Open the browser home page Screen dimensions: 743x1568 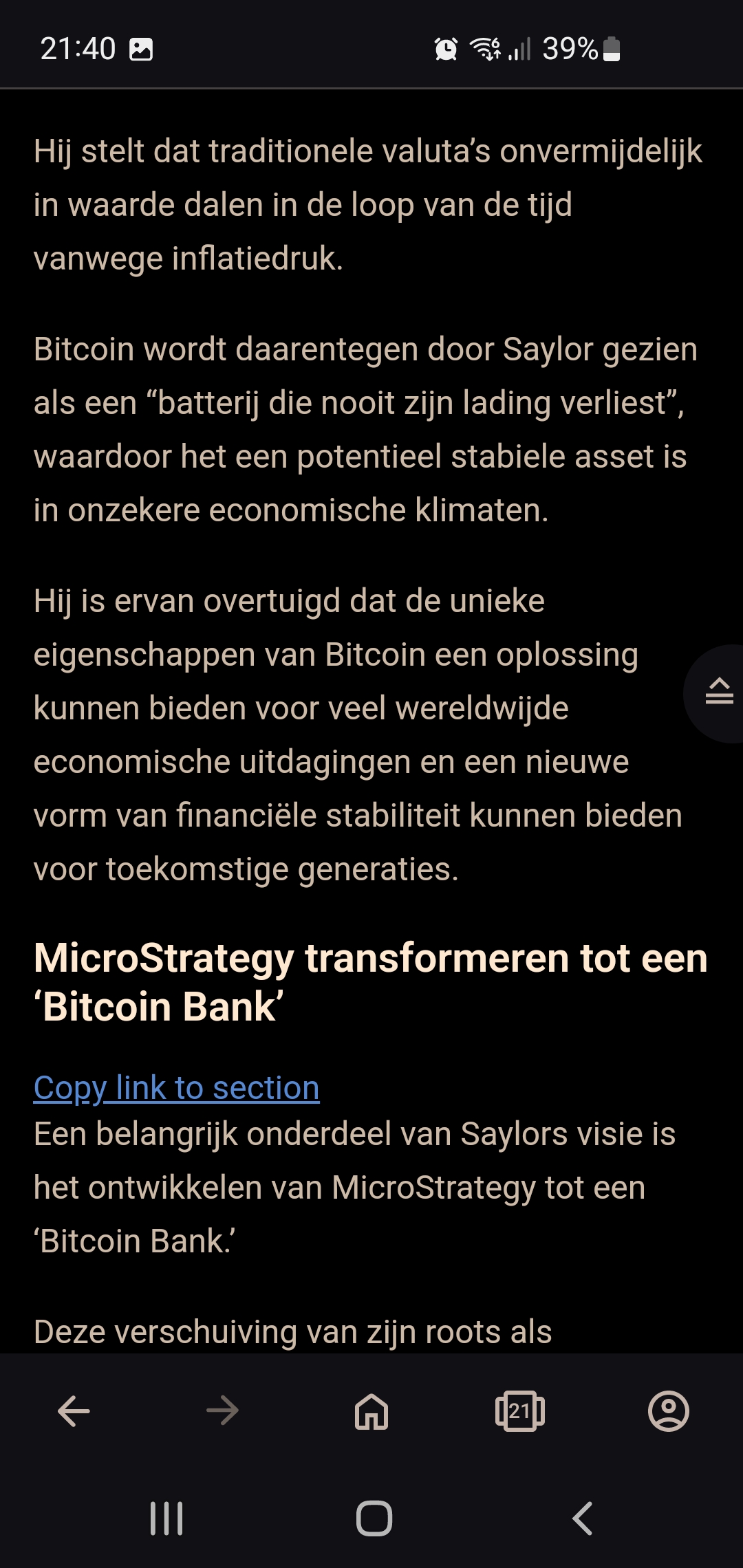(x=371, y=1412)
